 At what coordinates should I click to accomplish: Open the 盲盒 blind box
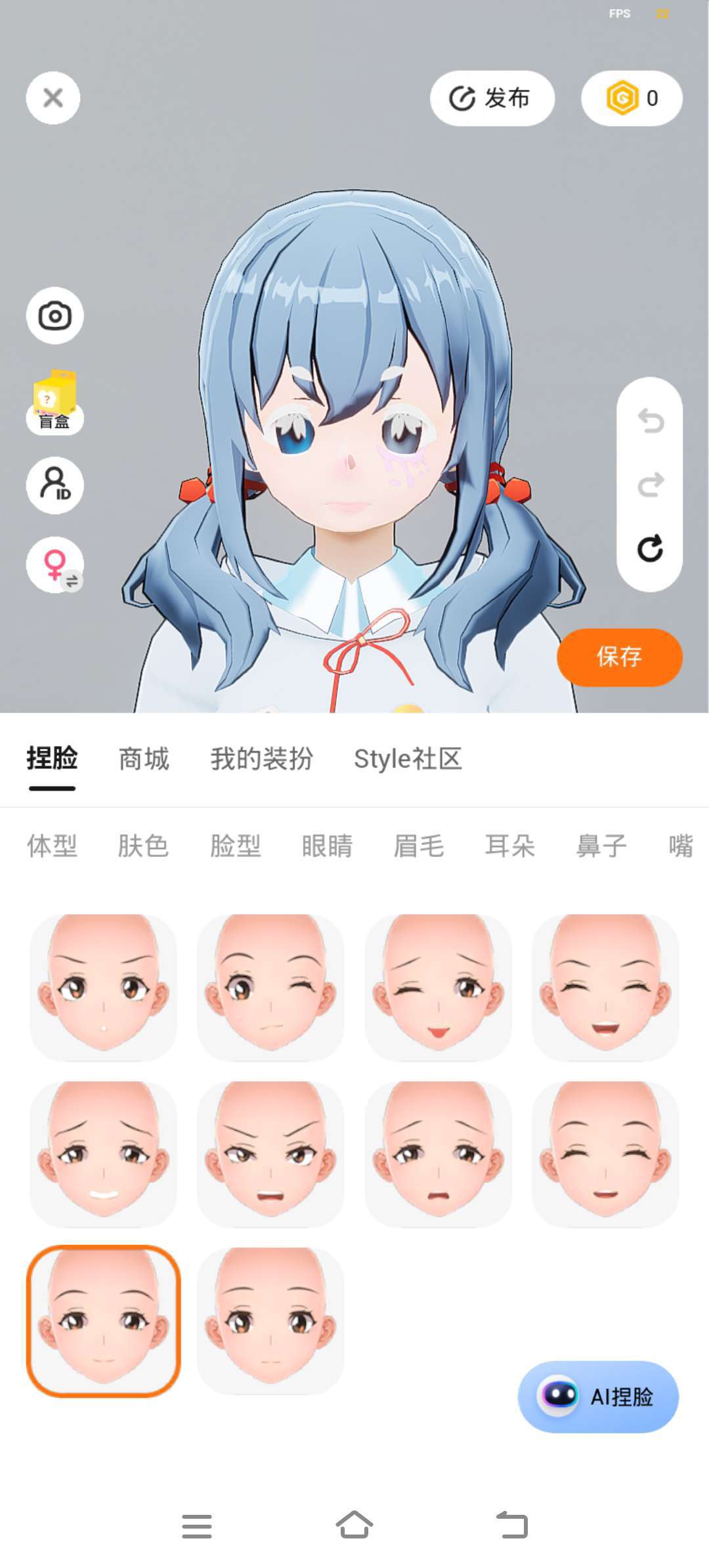[x=54, y=401]
